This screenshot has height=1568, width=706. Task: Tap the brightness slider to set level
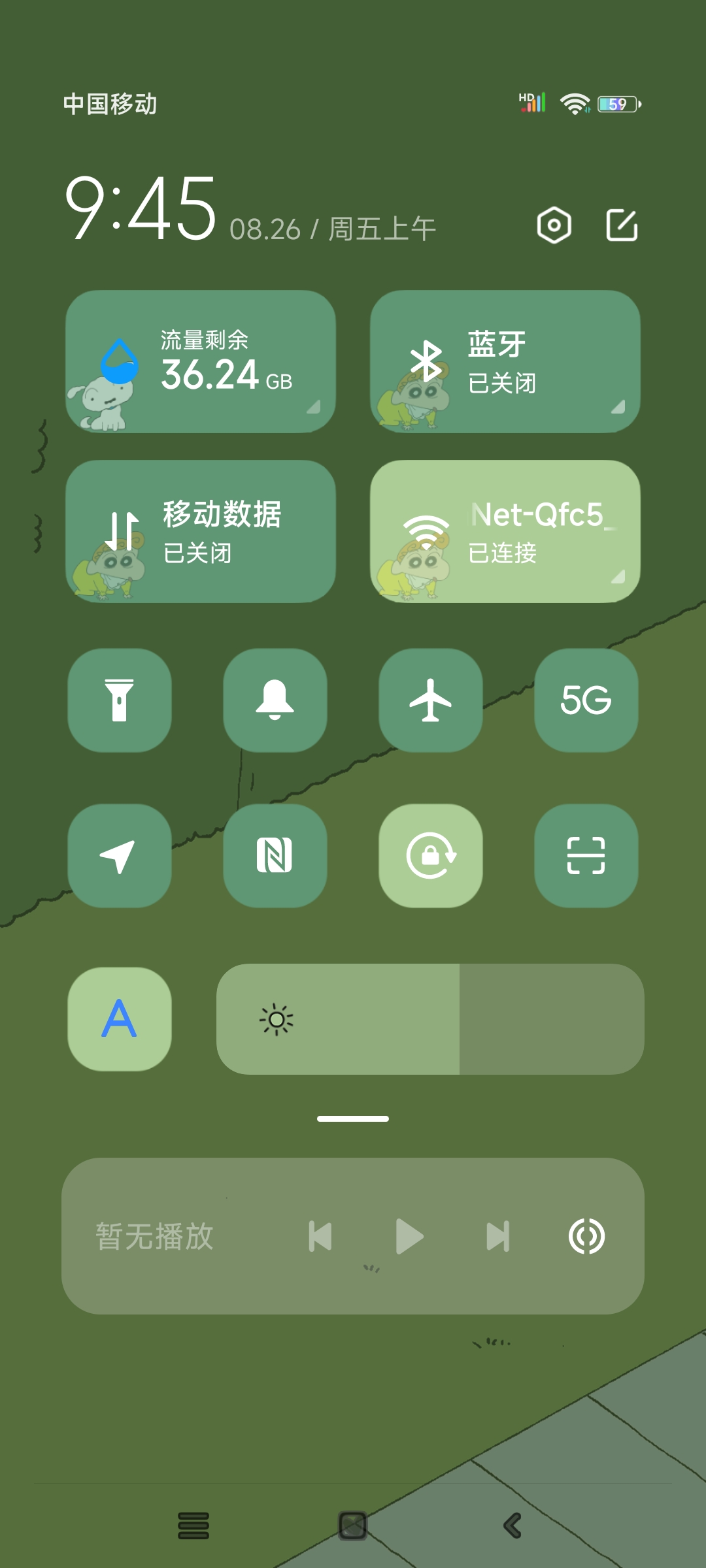tap(430, 1019)
